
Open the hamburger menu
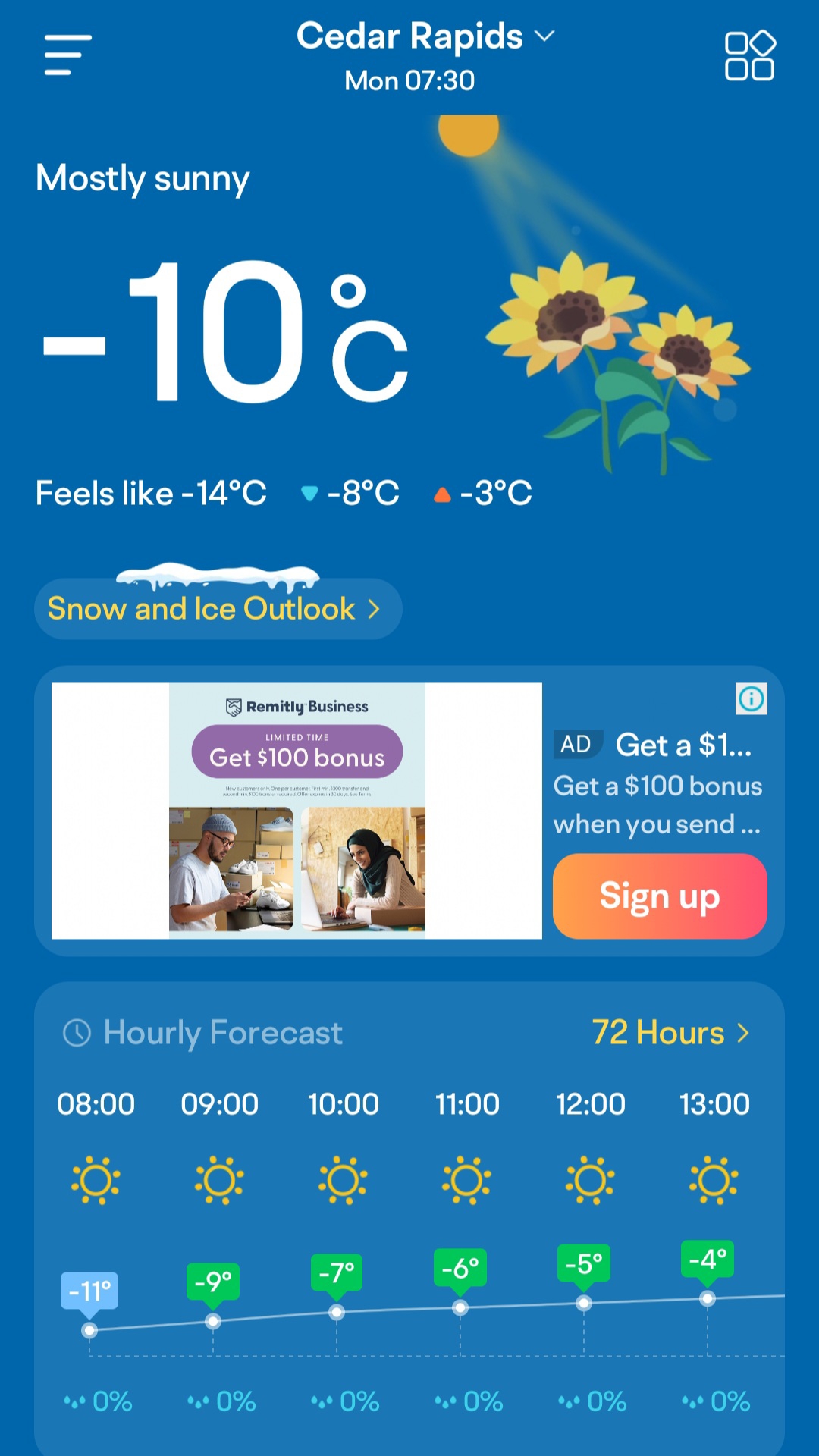(67, 55)
